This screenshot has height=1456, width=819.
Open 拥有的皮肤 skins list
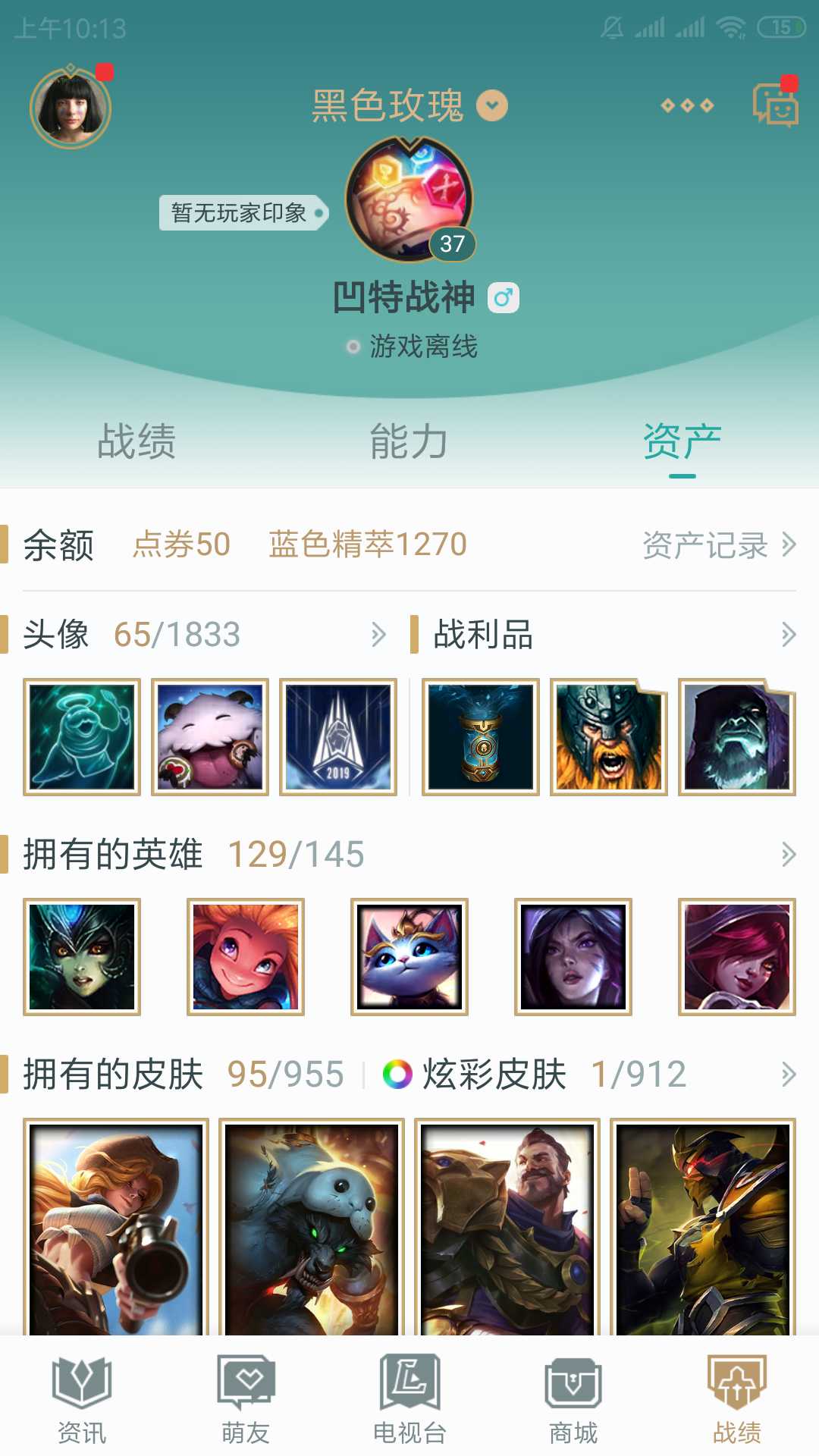tap(183, 1074)
